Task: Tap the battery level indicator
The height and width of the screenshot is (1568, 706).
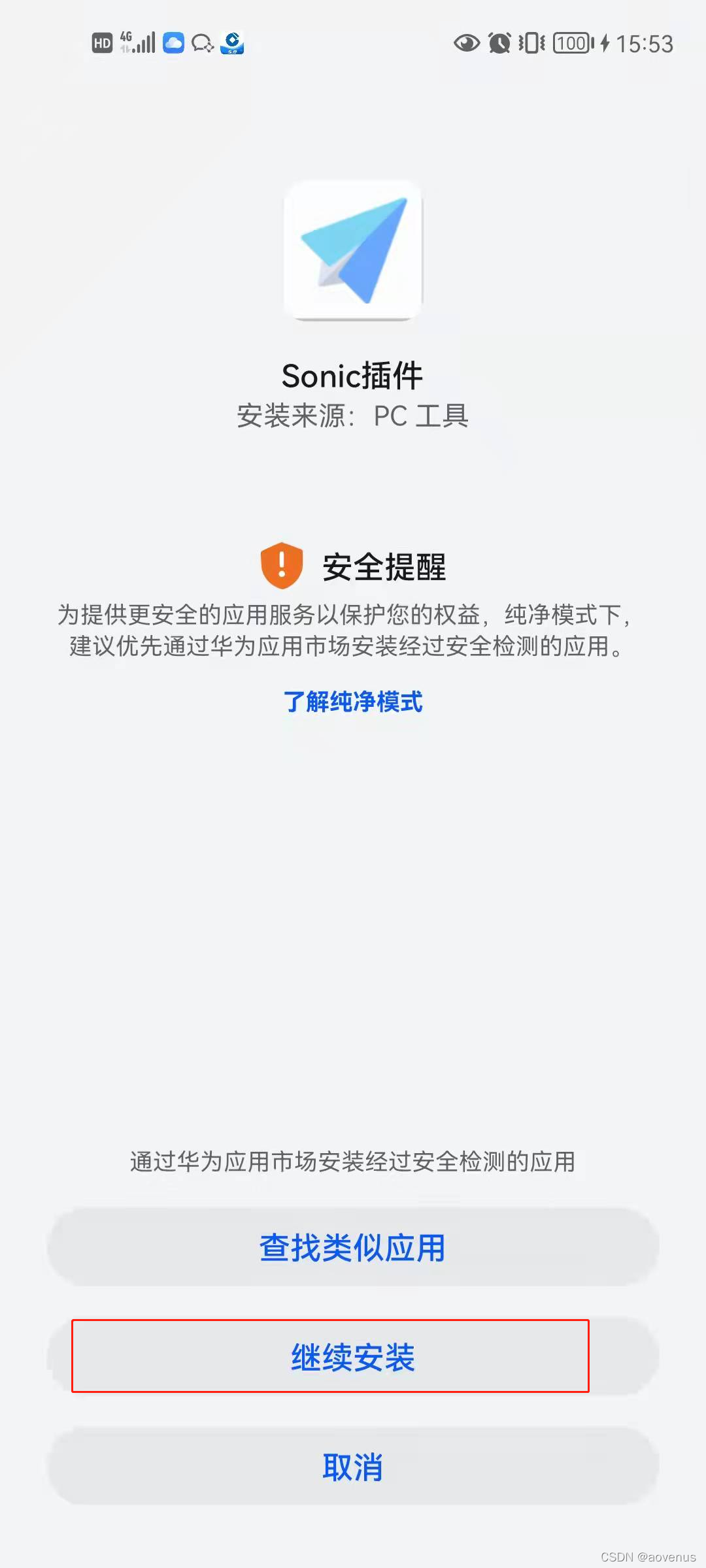Action: (570, 42)
